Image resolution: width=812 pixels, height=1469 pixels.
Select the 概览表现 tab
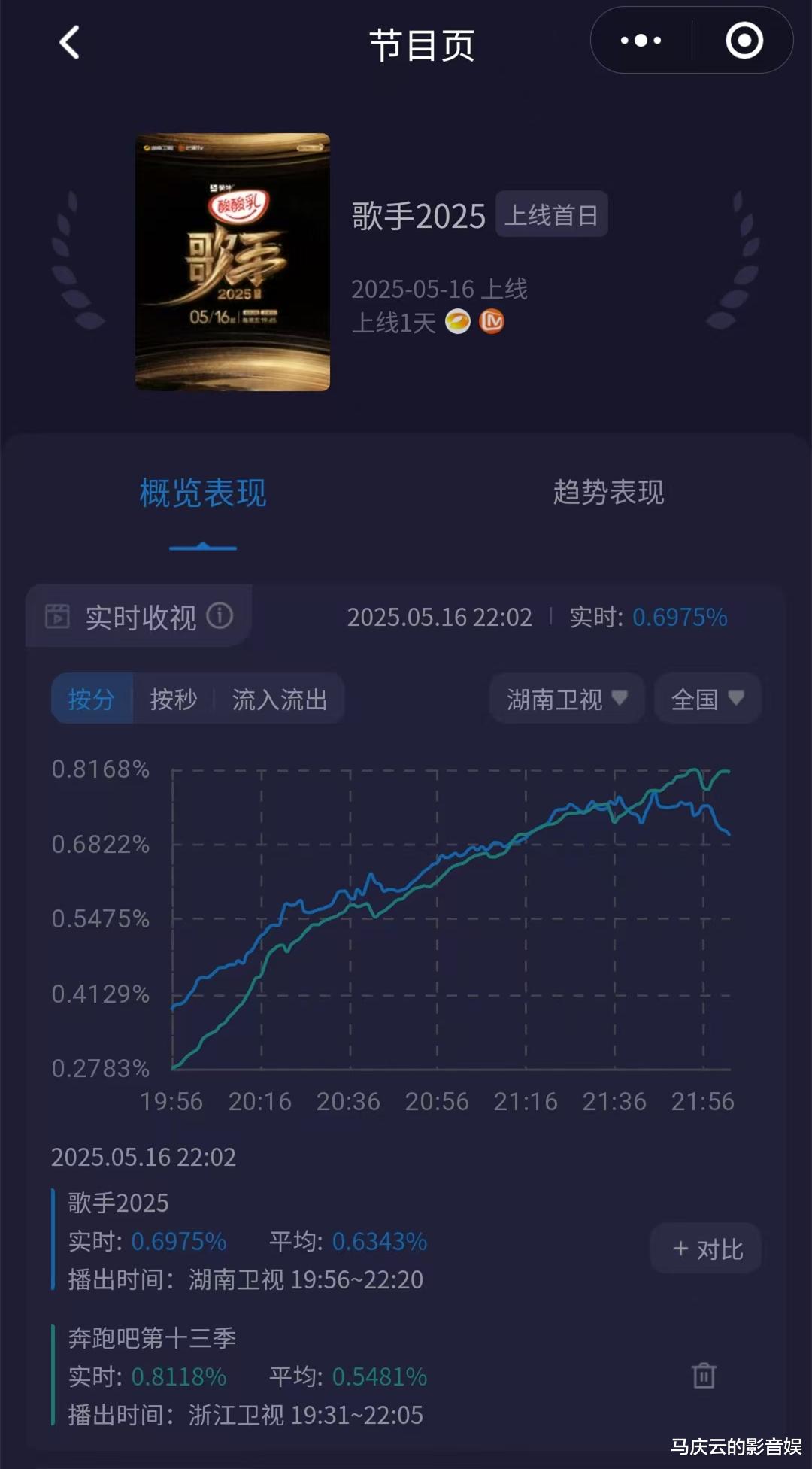click(203, 493)
